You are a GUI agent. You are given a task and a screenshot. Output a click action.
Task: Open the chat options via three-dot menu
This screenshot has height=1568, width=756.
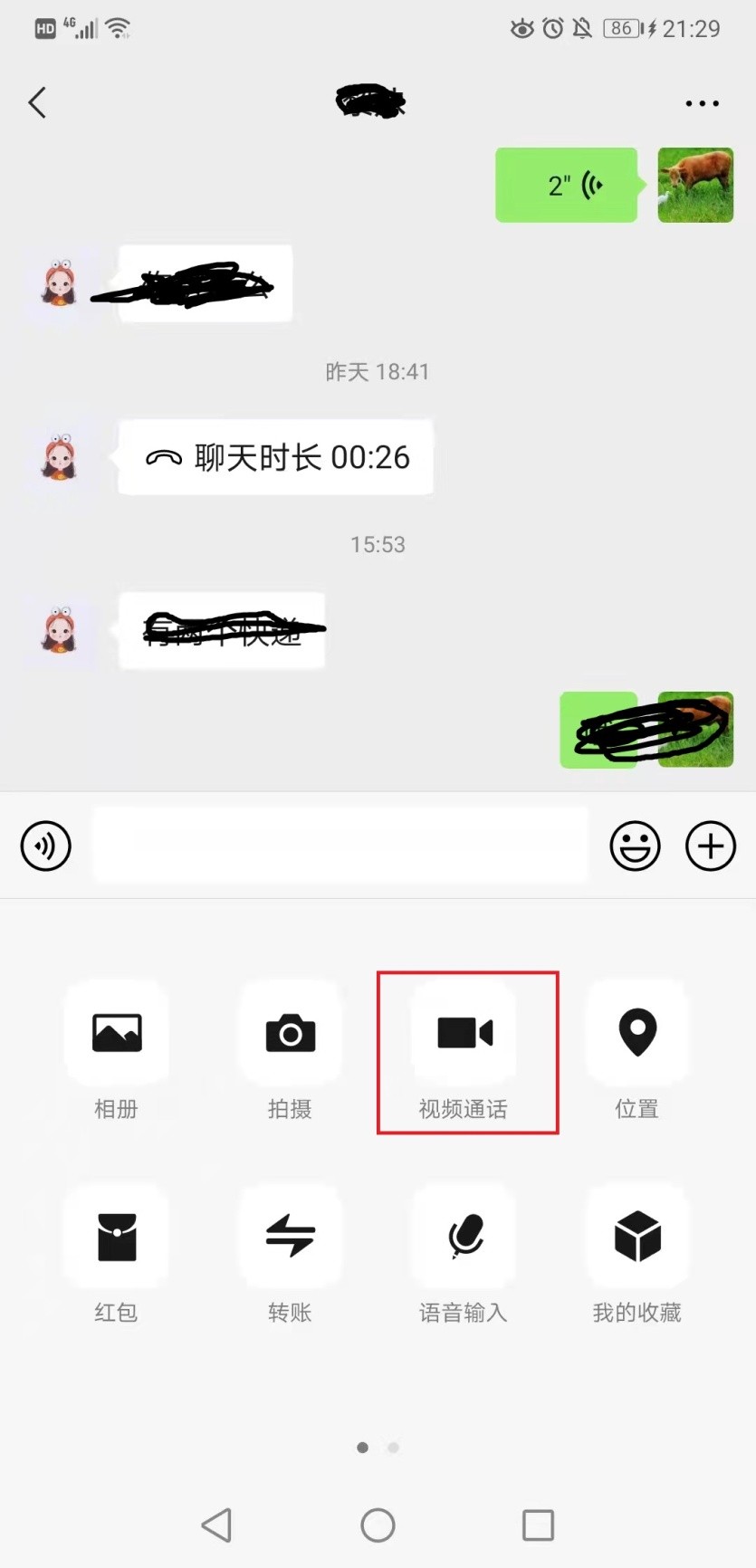pos(702,102)
